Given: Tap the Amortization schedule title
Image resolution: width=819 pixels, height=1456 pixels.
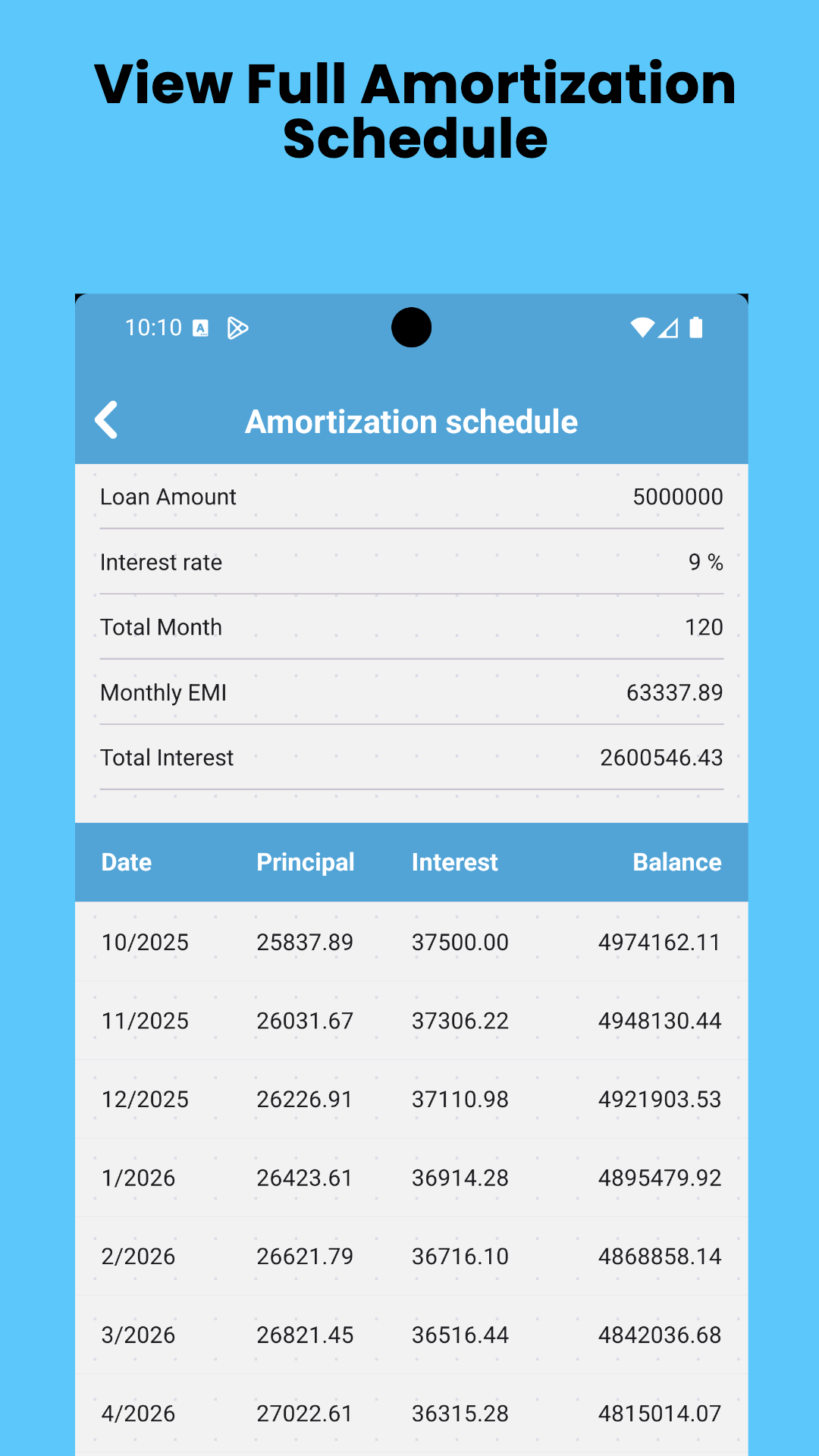Looking at the screenshot, I should [411, 421].
